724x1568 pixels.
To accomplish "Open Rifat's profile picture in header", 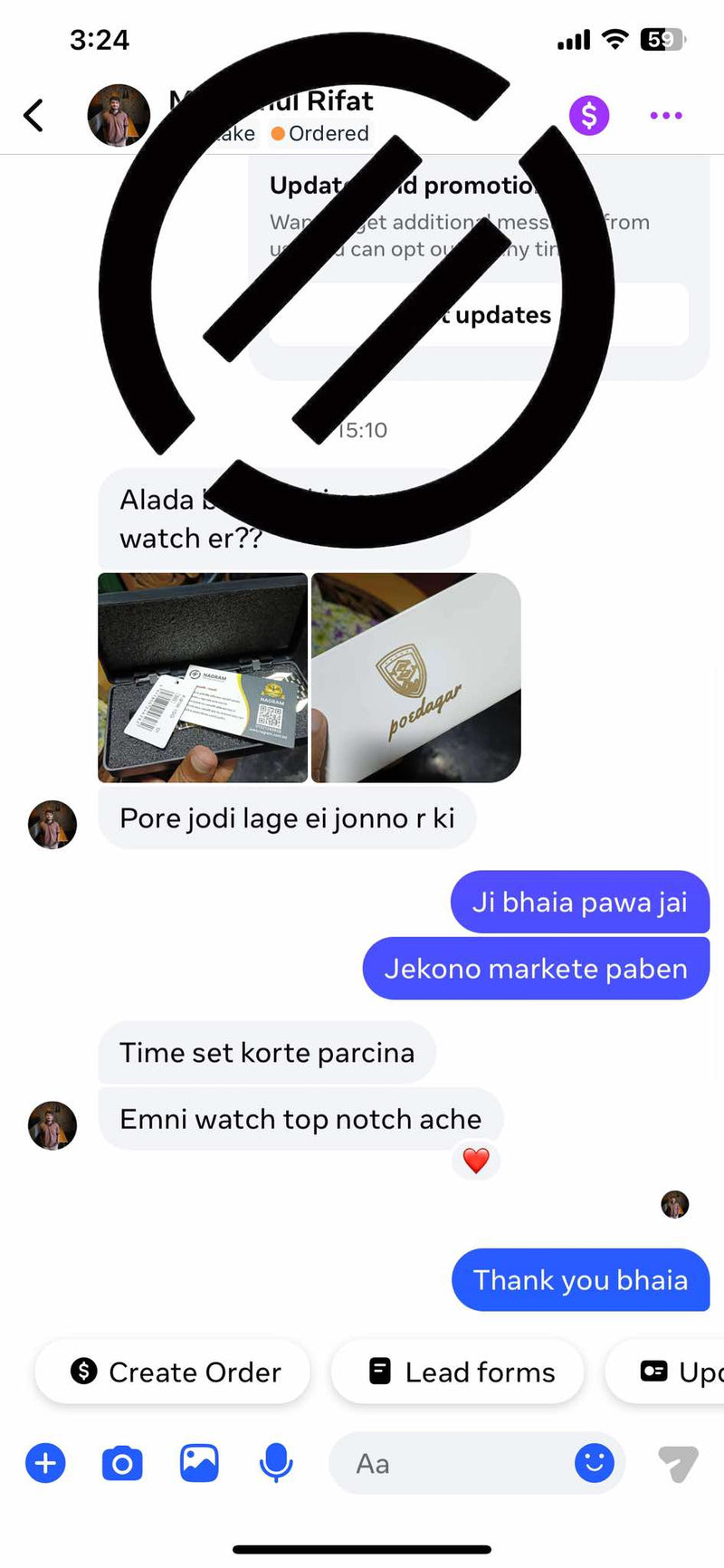I will 119,115.
